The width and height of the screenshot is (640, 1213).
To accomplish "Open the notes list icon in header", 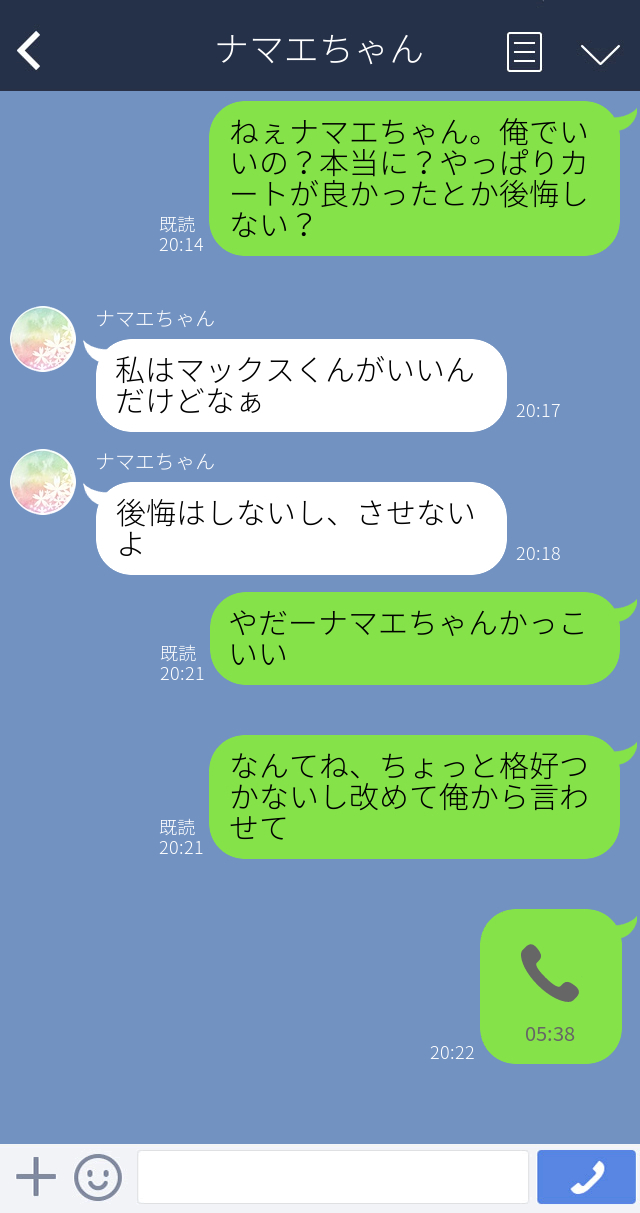I will pos(524,51).
